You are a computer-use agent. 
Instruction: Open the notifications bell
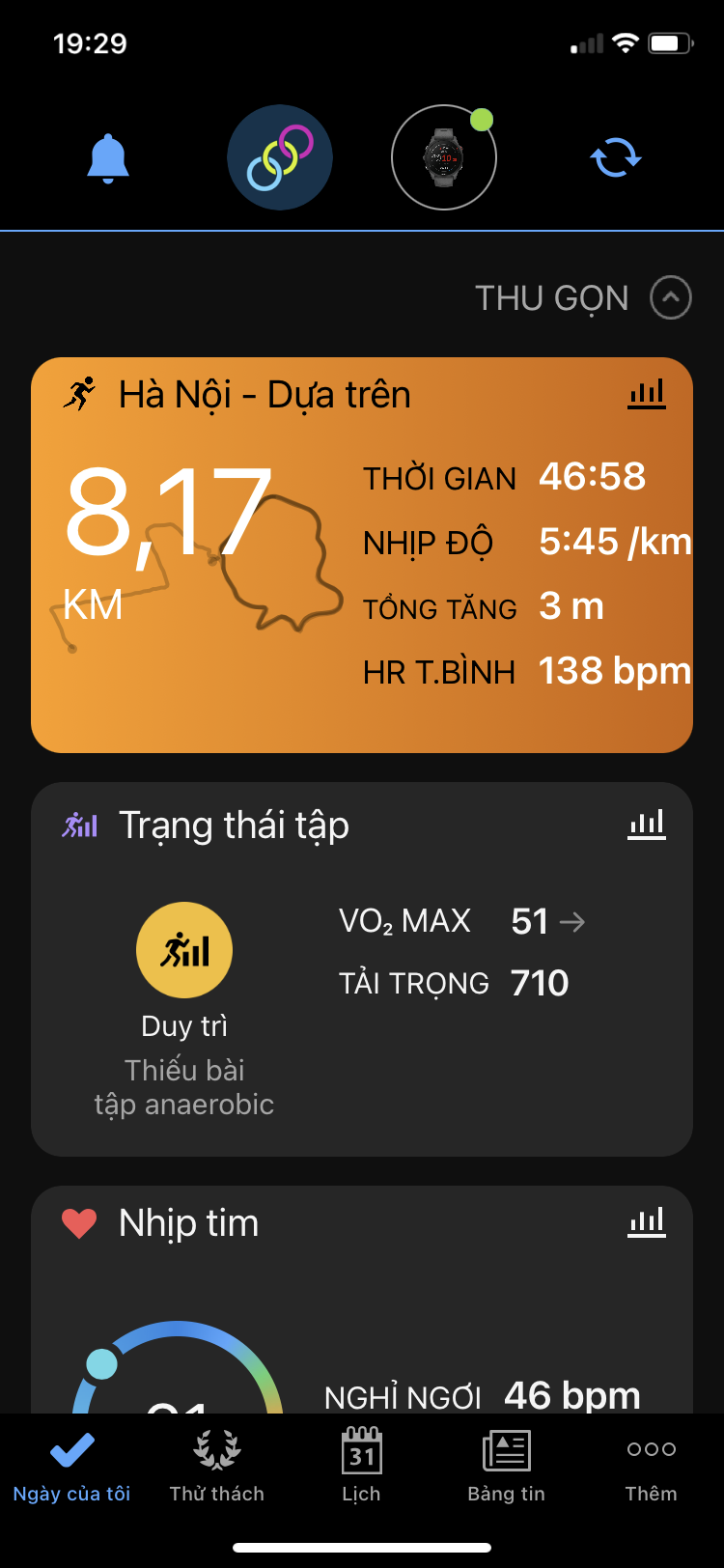coord(108,157)
